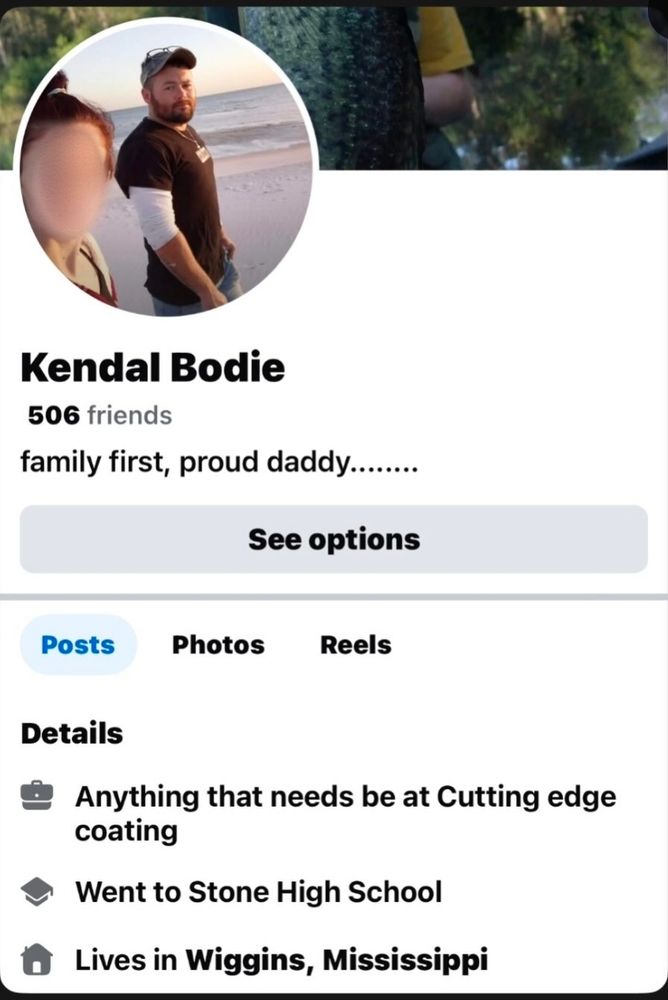Tap the See options button
This screenshot has height=1000, width=668.
tap(334, 539)
